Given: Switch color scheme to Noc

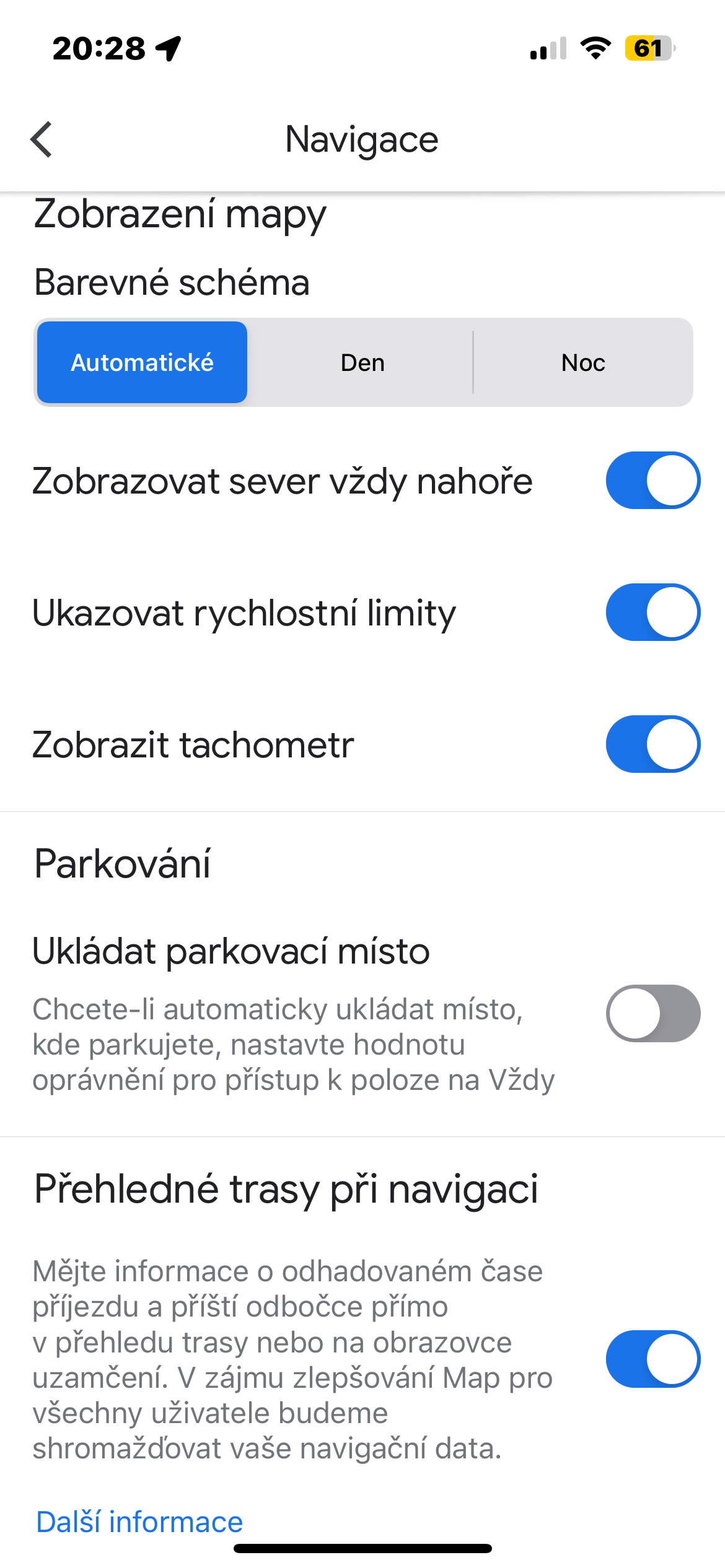Looking at the screenshot, I should coord(583,362).
